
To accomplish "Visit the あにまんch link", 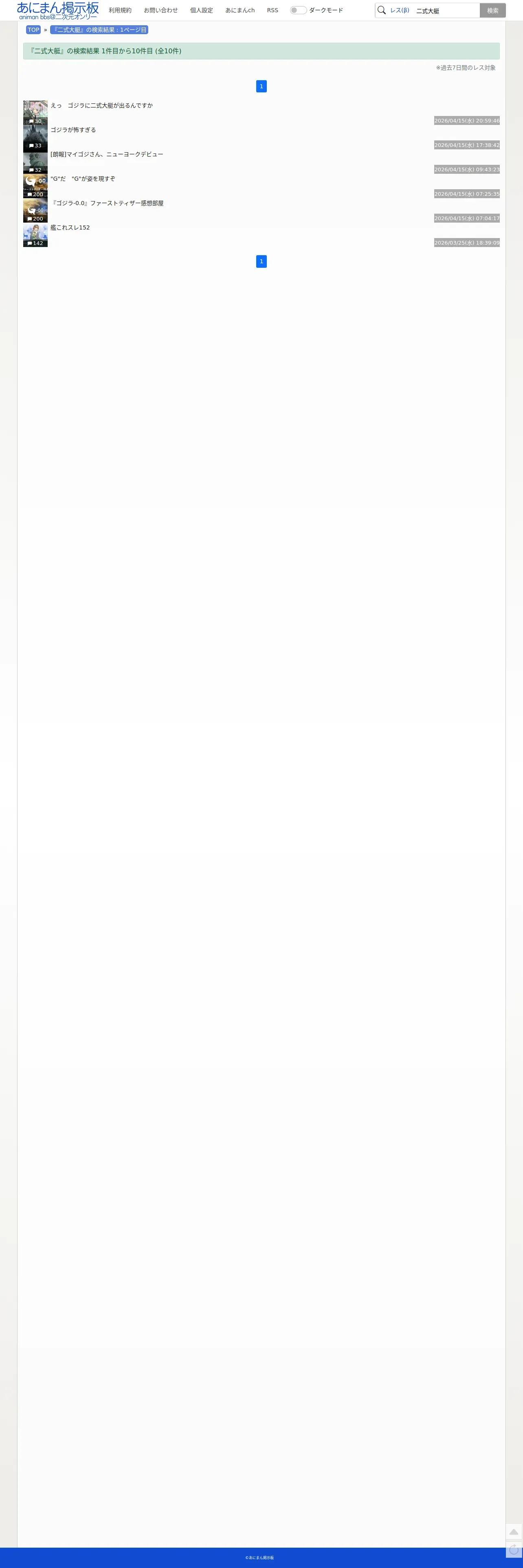I will point(240,10).
